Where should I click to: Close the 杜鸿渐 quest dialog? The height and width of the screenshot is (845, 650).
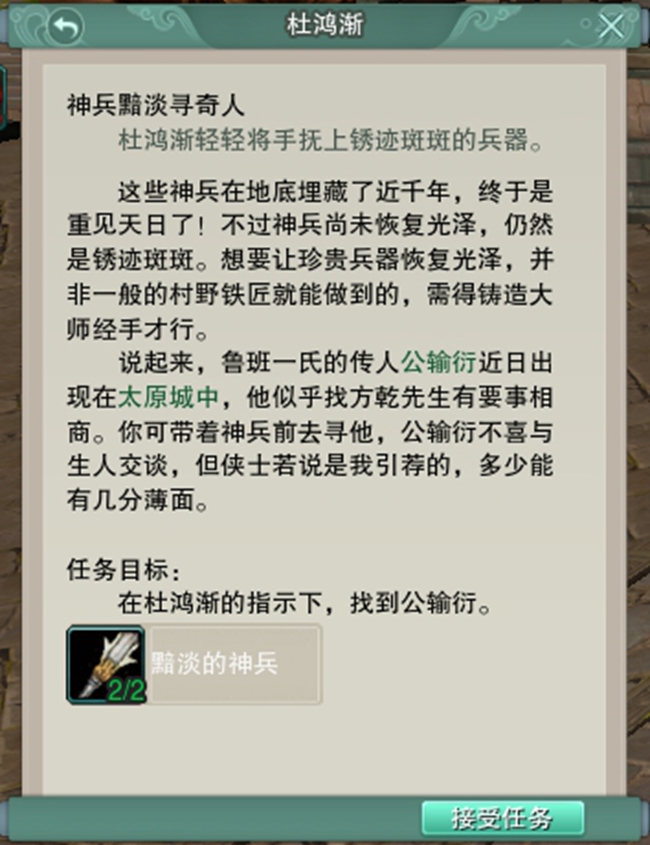coord(612,27)
